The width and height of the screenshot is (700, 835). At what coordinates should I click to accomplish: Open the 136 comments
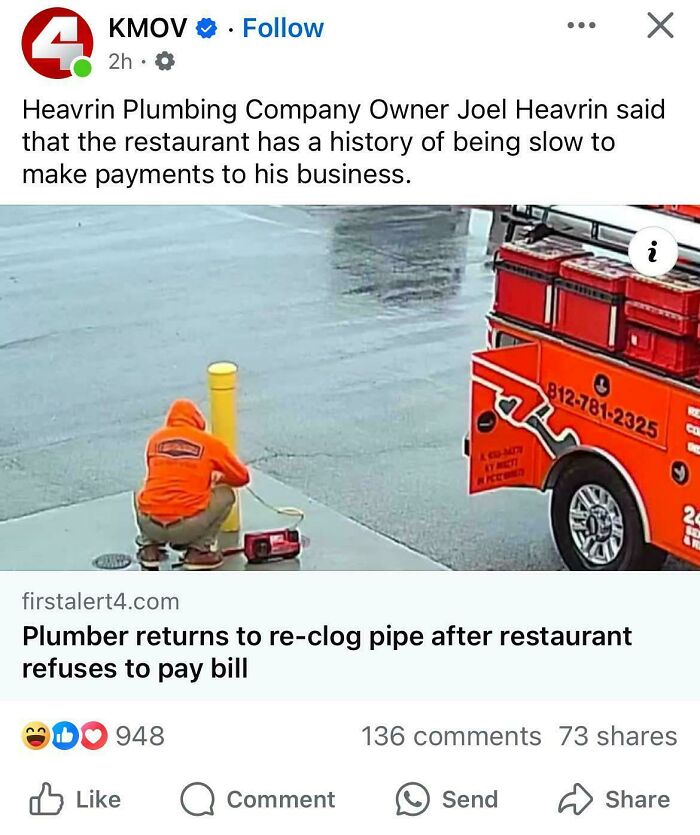(450, 737)
